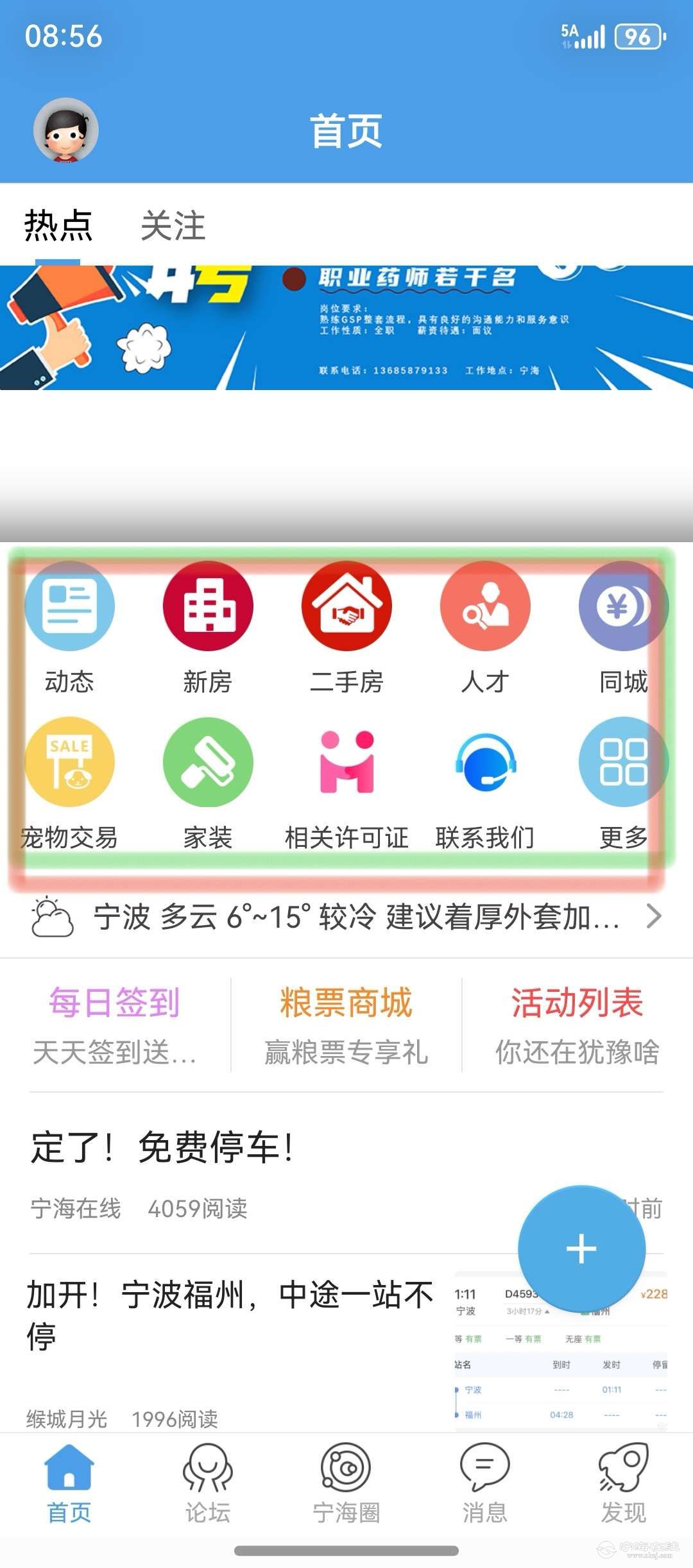Open the profile avatar
This screenshot has width=693, height=1568.
(x=66, y=130)
